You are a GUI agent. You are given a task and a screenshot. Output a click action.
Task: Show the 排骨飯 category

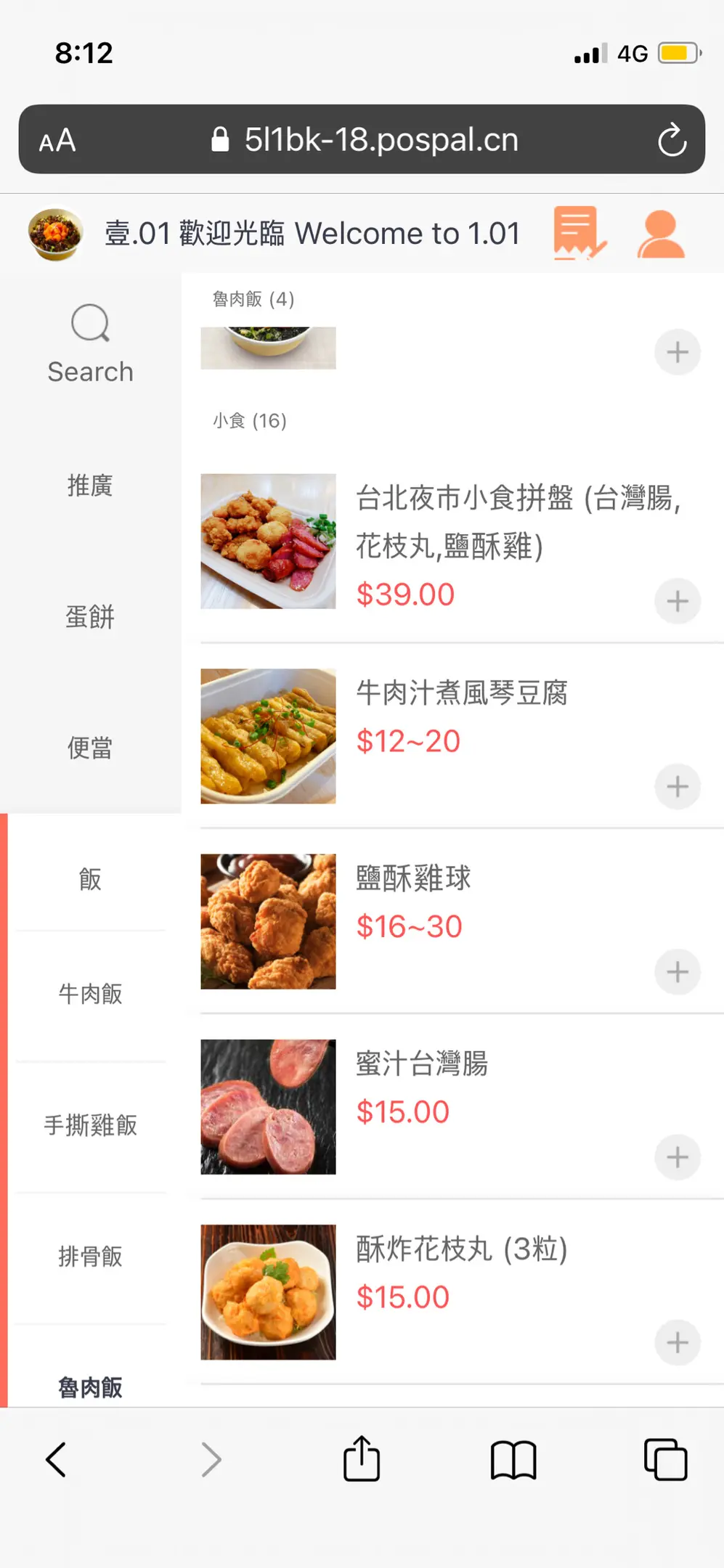click(x=90, y=1257)
